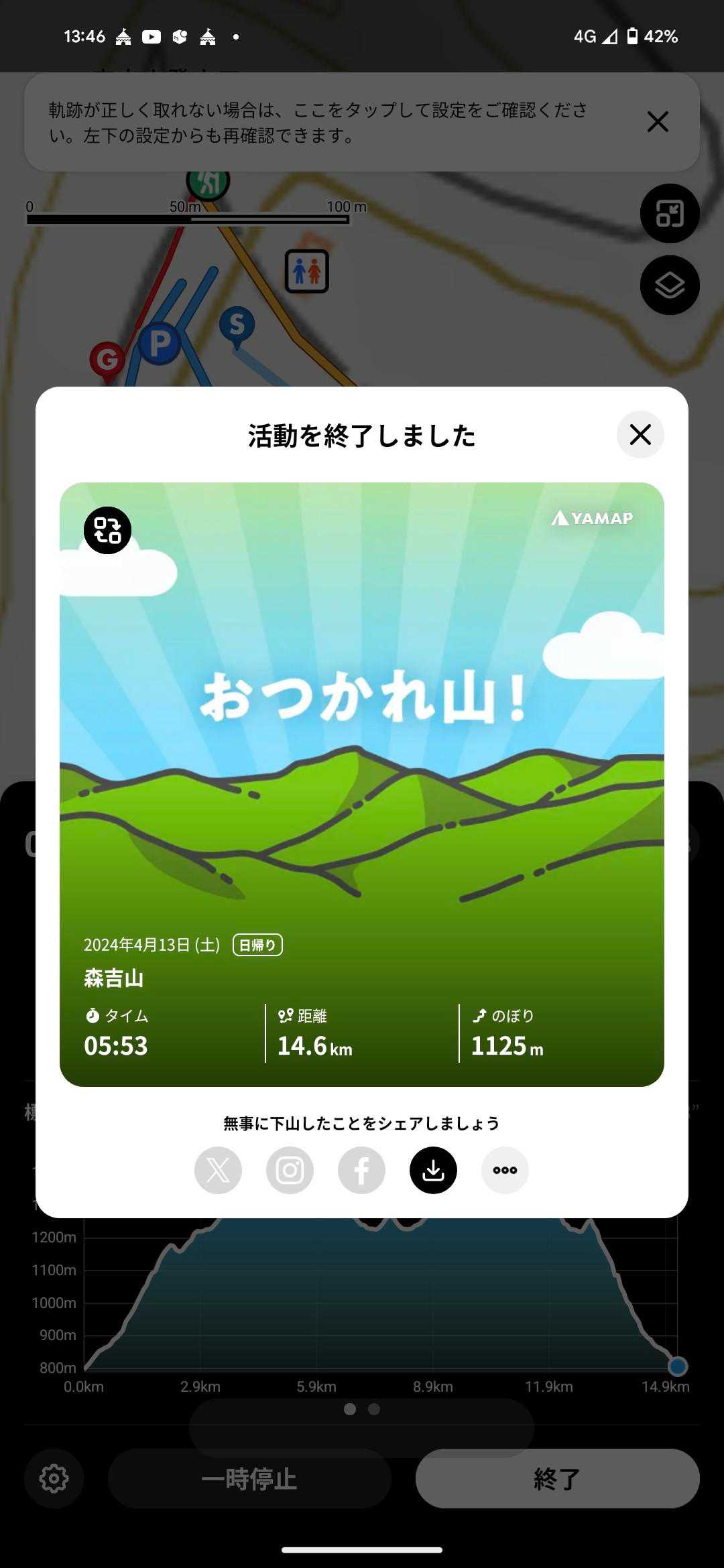Switch the share card design
The height and width of the screenshot is (1568, 724).
pos(107,530)
